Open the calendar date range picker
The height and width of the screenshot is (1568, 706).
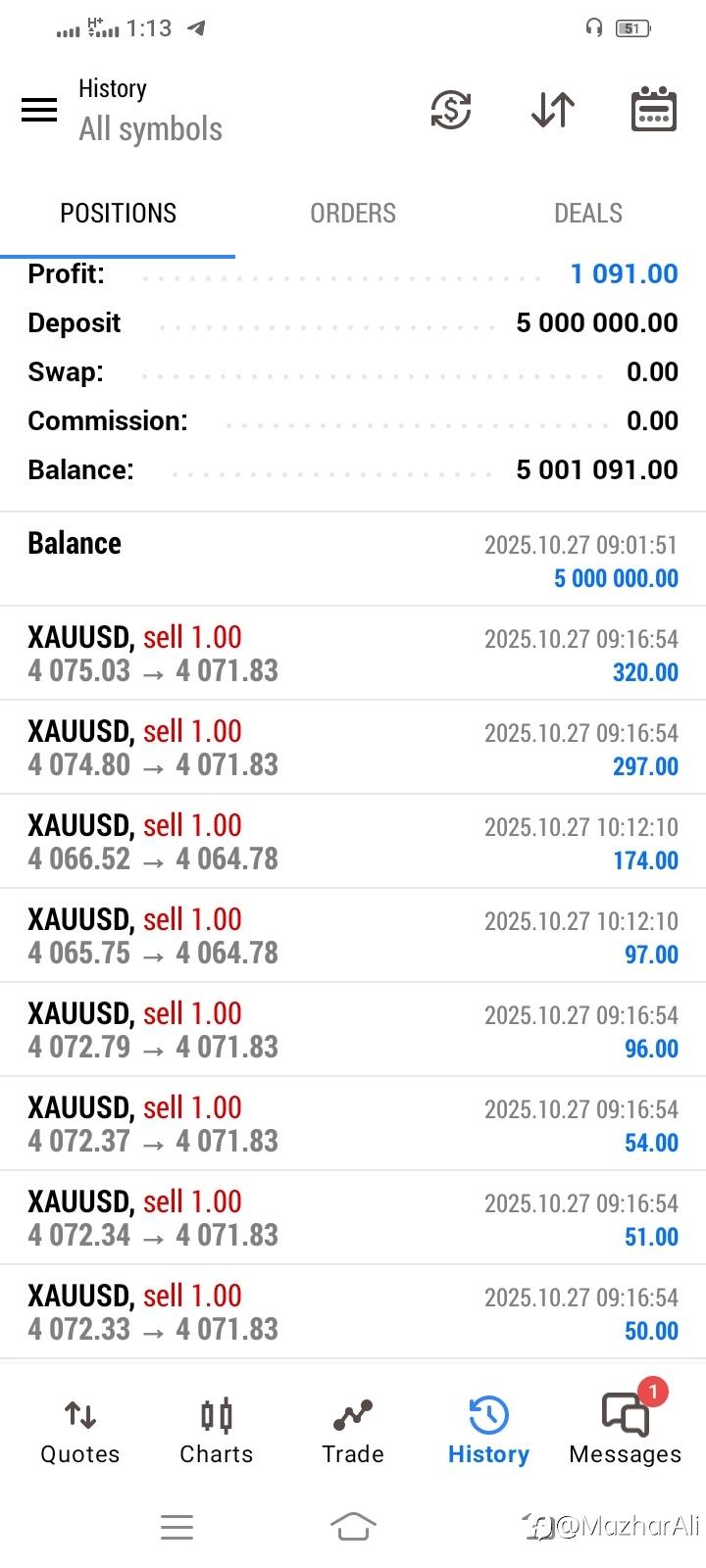click(653, 109)
